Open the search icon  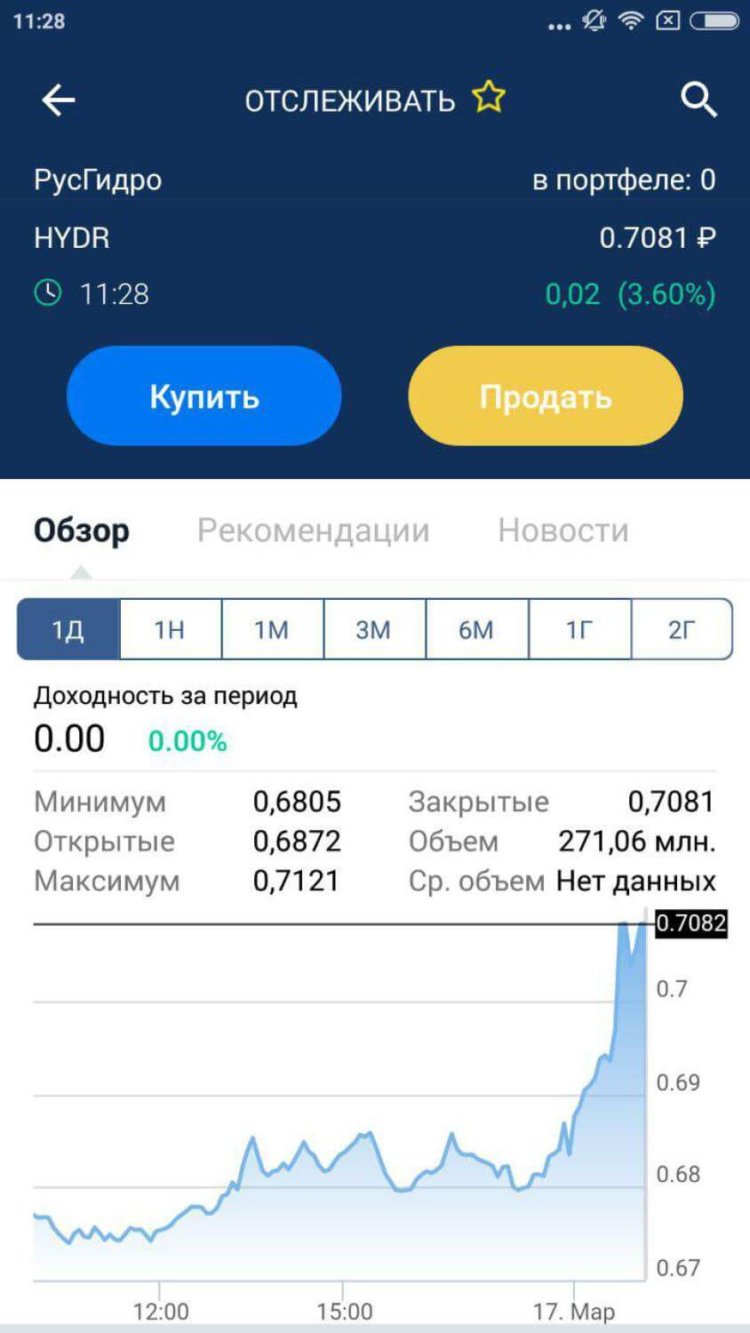tap(697, 99)
